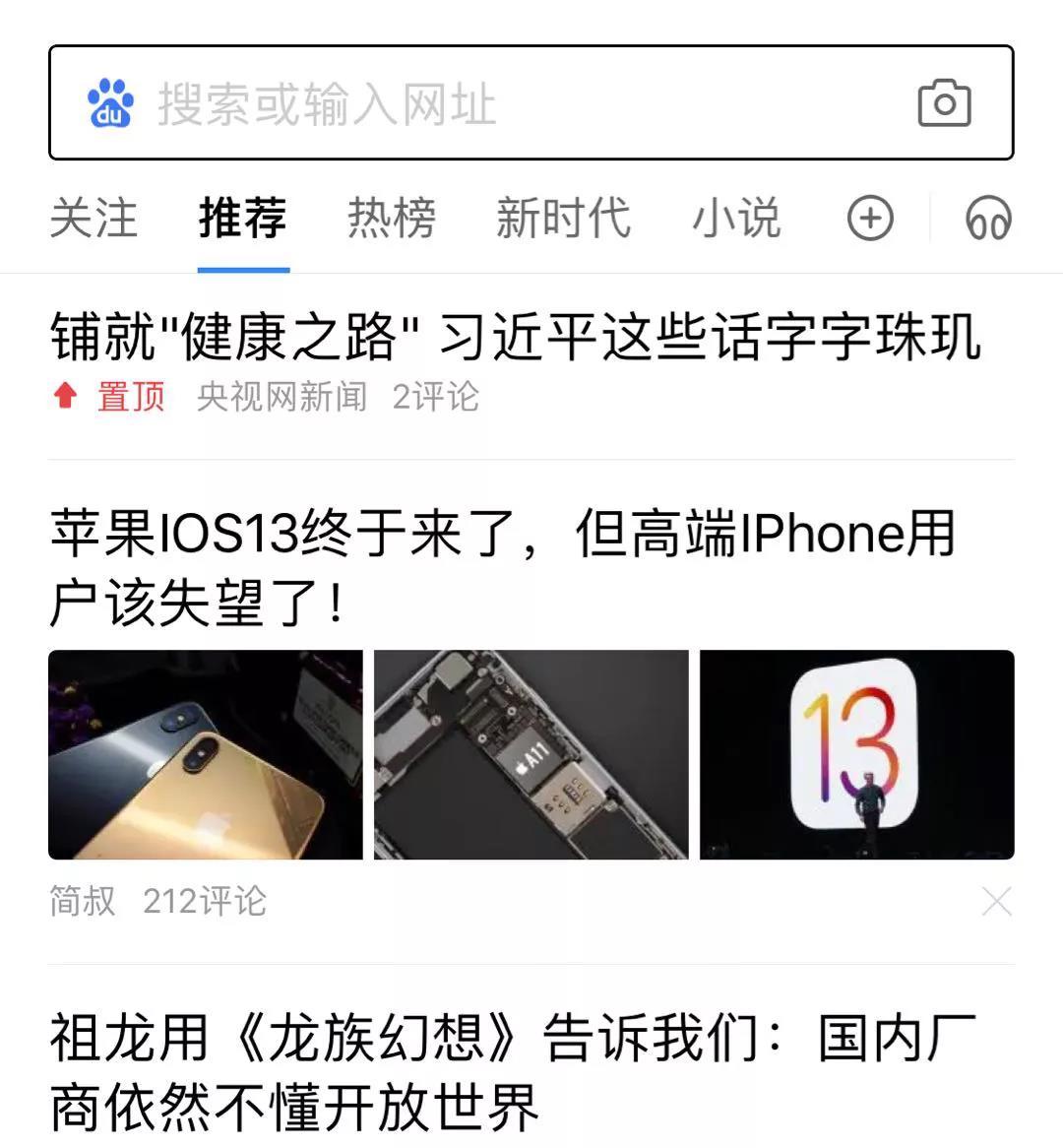This screenshot has width=1063, height=1148.
Task: Add channels with the plus icon
Action: [870, 218]
